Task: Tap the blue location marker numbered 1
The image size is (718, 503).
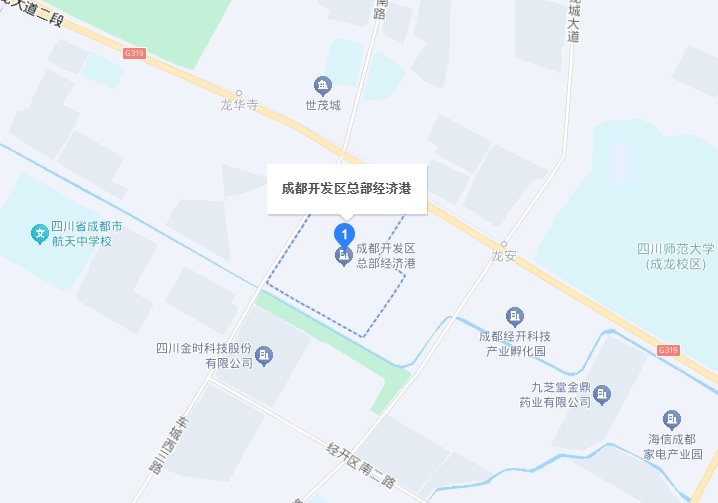Action: (x=344, y=236)
